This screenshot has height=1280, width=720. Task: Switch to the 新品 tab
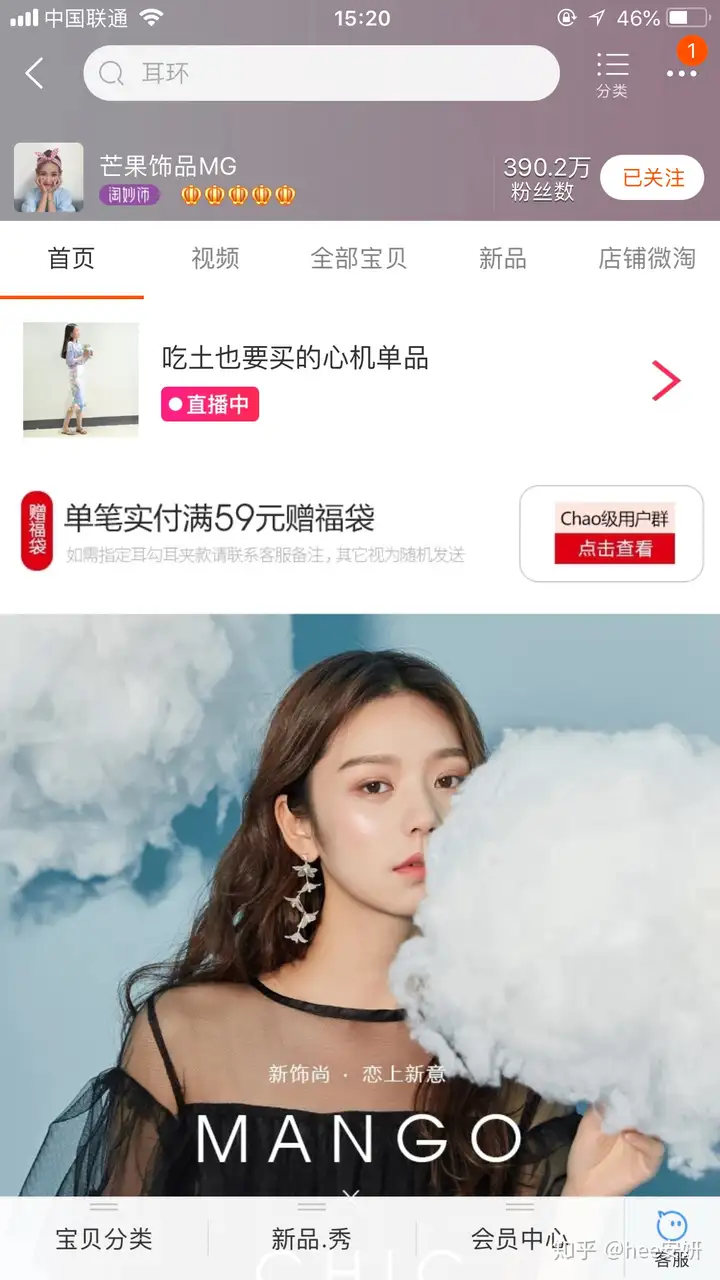pos(502,258)
